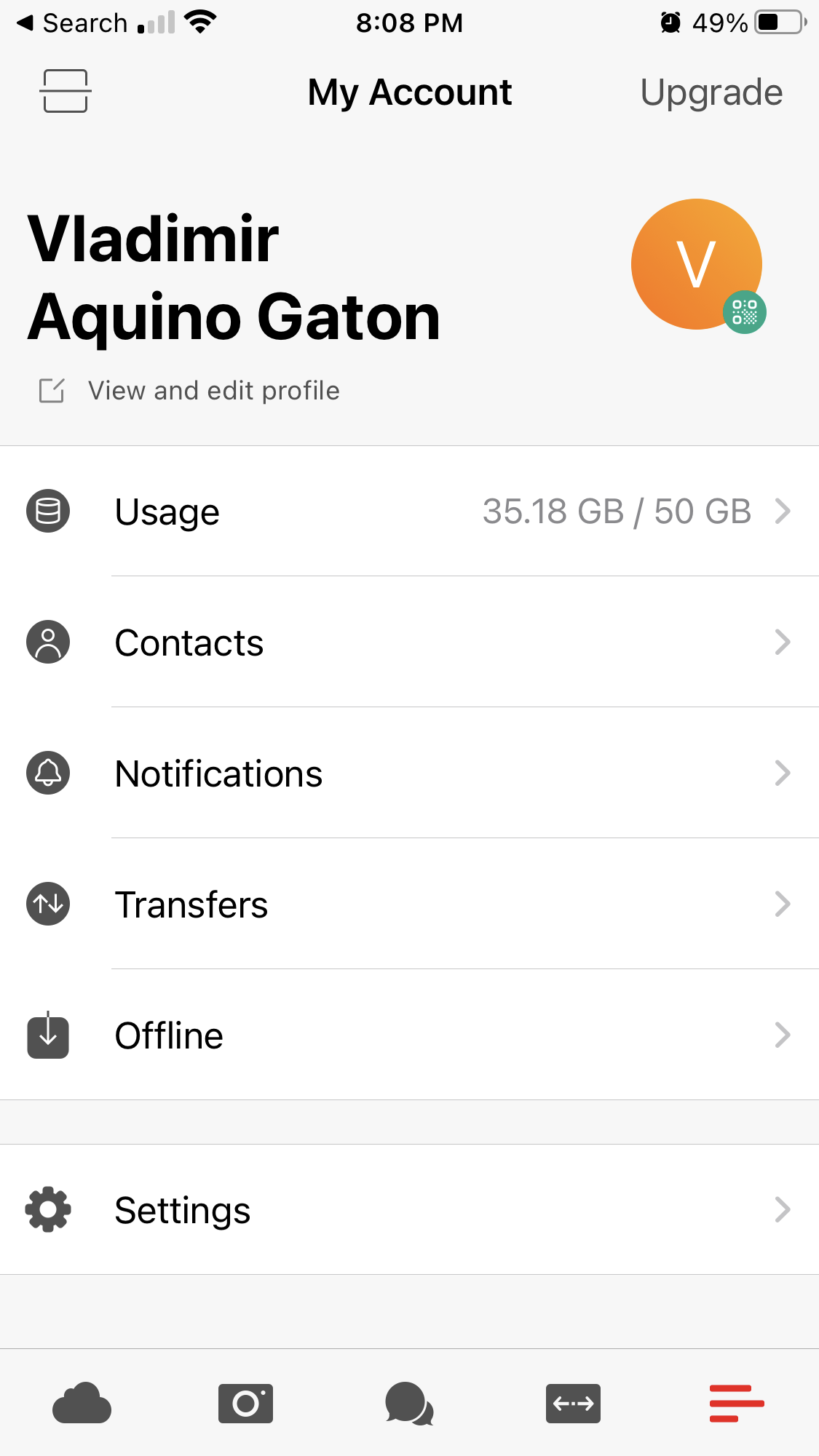Image resolution: width=819 pixels, height=1456 pixels.
Task: Open the QR scanner icon
Action: (66, 92)
